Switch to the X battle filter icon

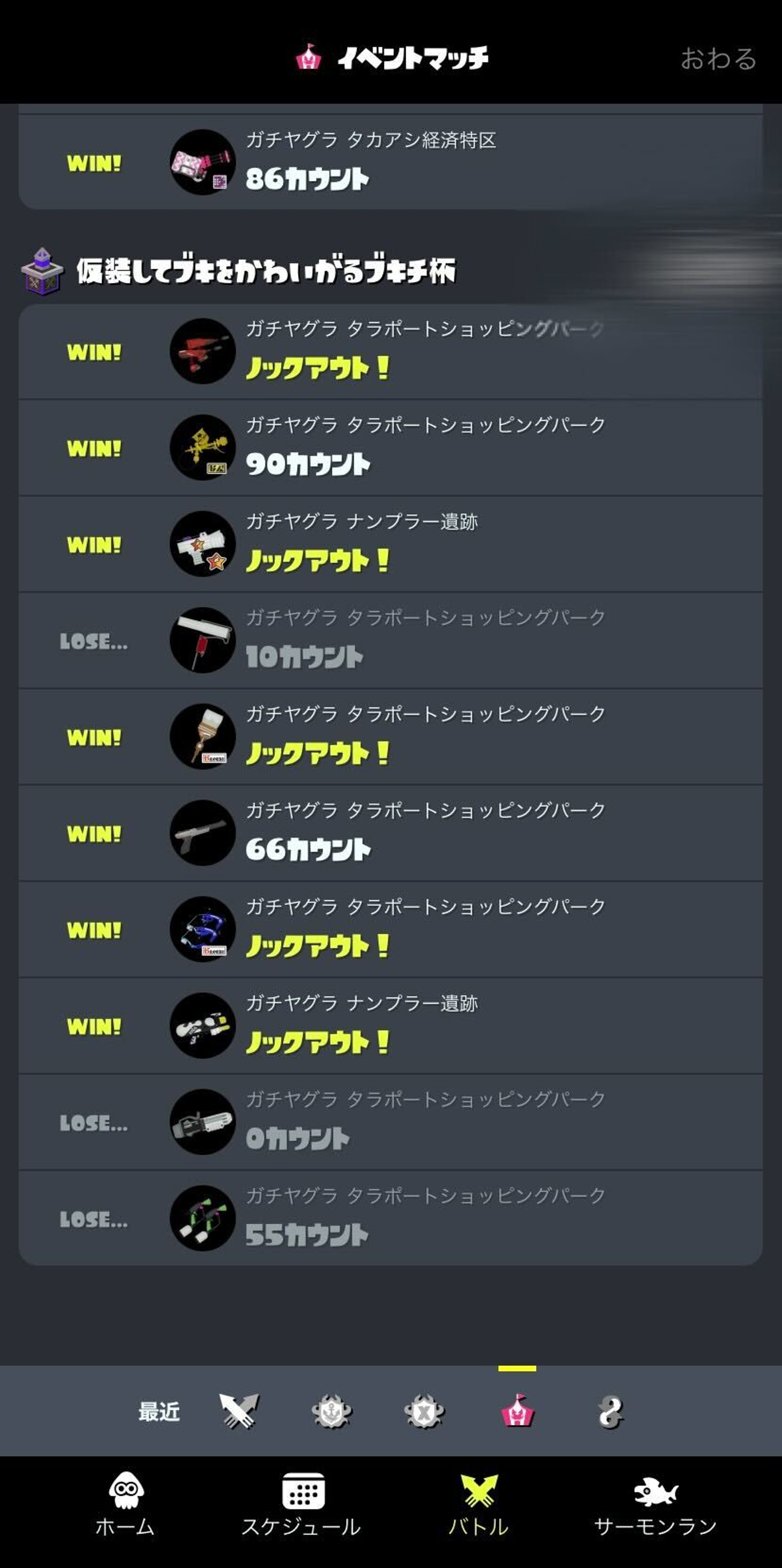click(424, 1412)
